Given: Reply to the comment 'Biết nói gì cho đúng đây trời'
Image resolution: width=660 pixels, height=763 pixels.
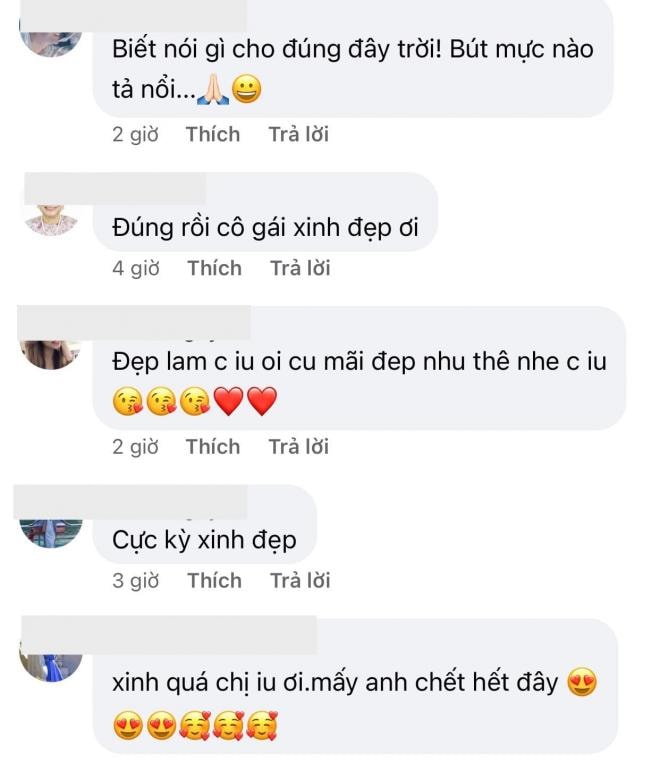Looking at the screenshot, I should [298, 134].
